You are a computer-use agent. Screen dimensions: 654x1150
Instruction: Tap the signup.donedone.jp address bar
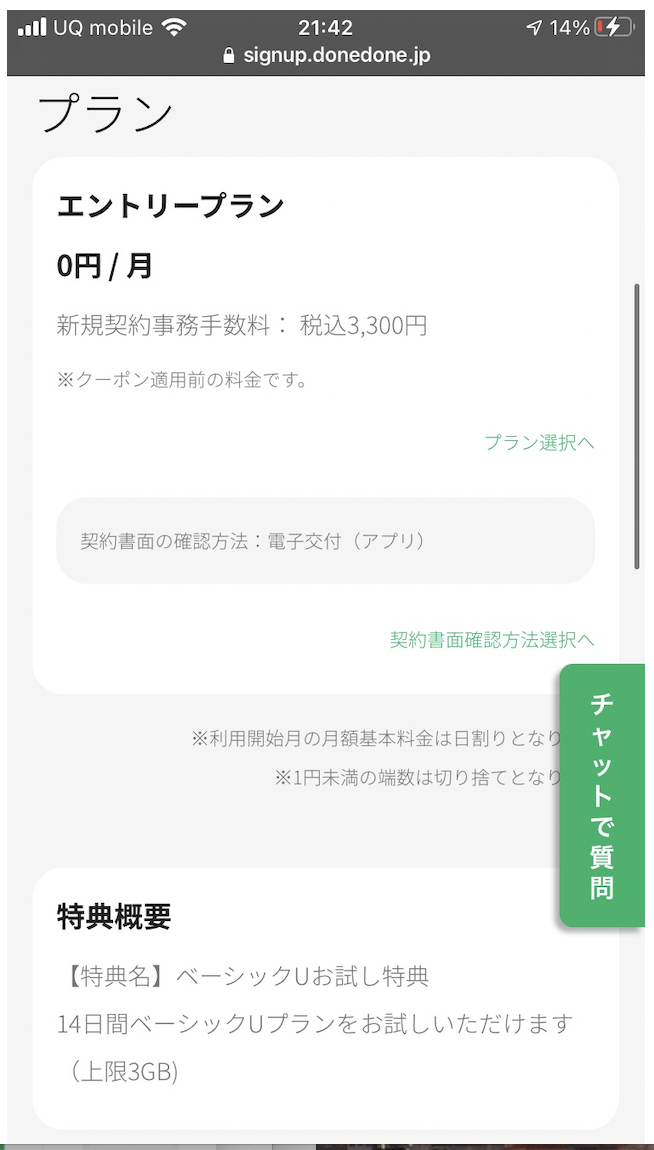pos(326,56)
